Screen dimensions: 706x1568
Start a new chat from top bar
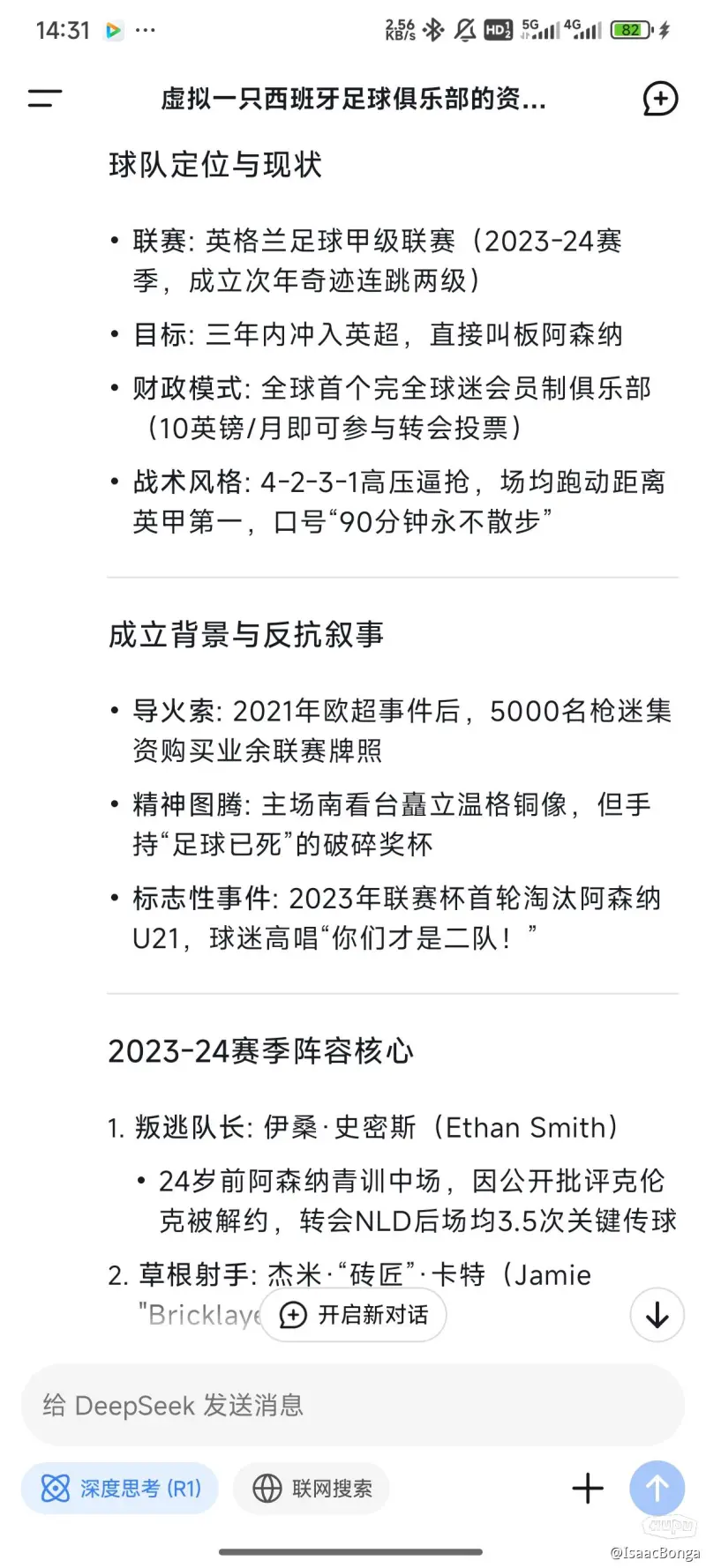click(660, 99)
